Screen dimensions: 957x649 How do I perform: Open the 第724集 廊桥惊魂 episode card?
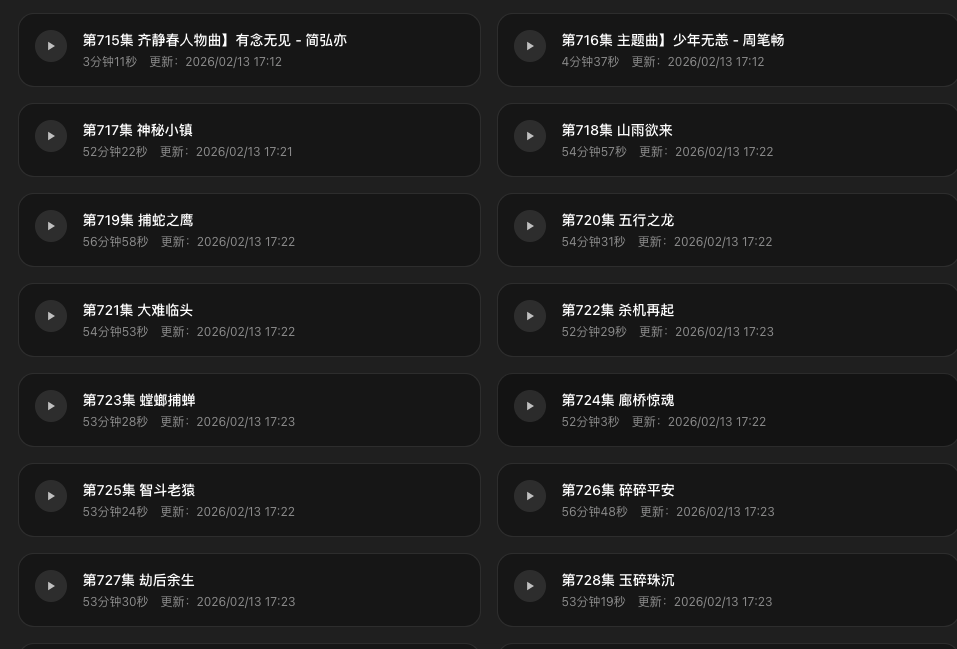click(727, 410)
